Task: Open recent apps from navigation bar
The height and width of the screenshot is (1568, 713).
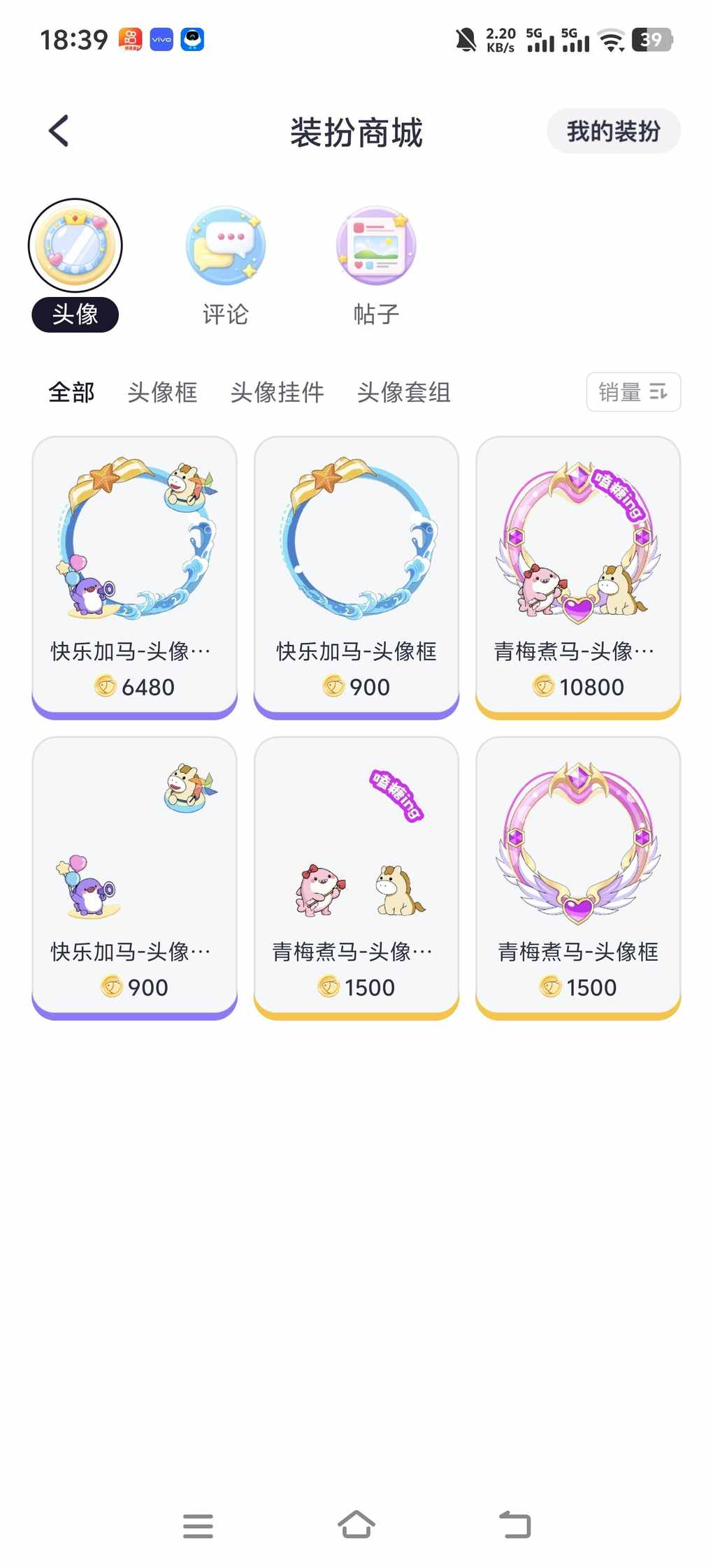Action: click(x=198, y=1525)
